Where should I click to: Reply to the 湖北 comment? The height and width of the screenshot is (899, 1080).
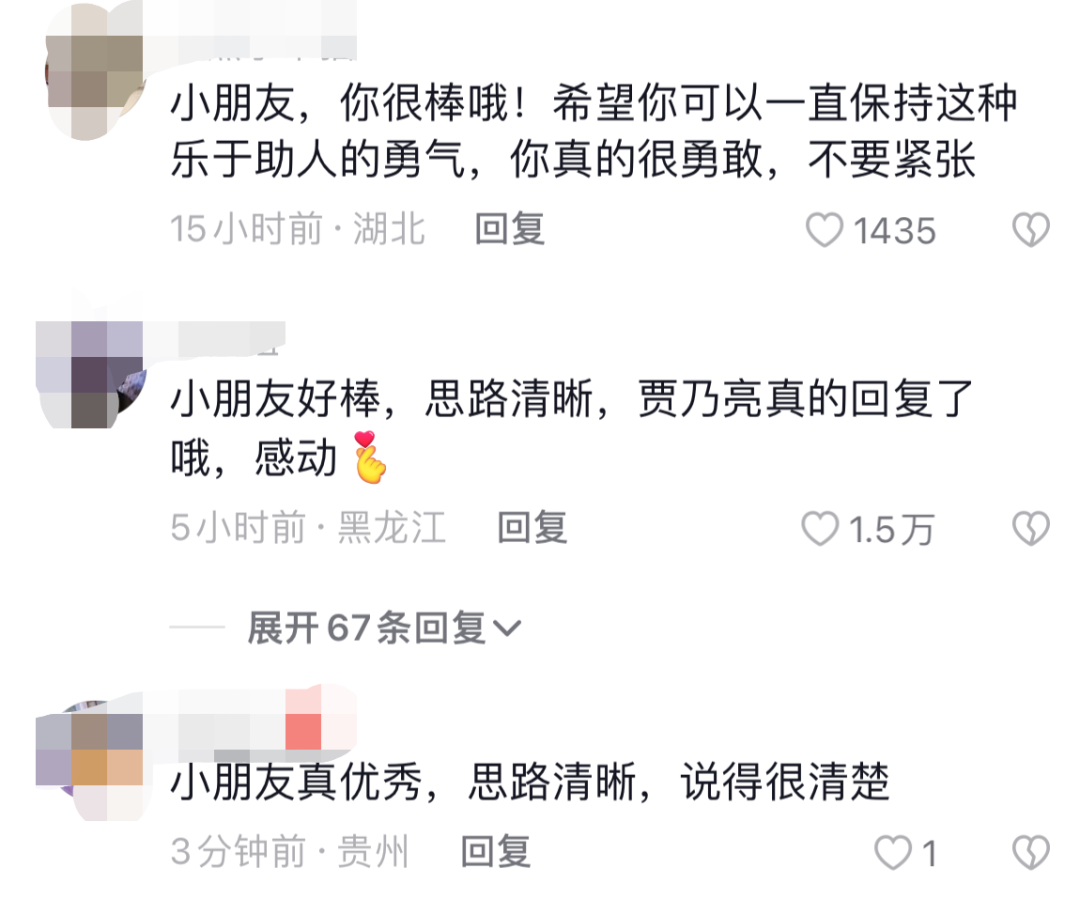click(509, 230)
